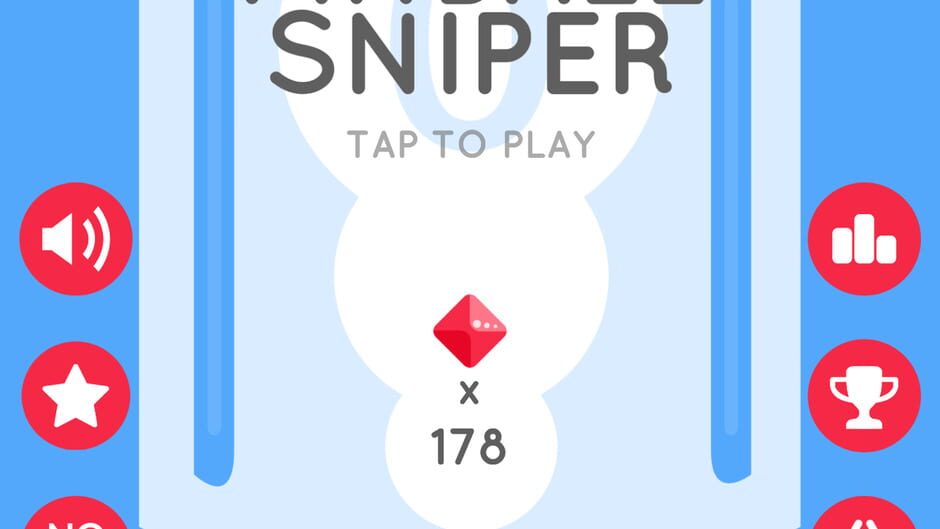Open the achievements trophy button
The height and width of the screenshot is (529, 940).
864,396
